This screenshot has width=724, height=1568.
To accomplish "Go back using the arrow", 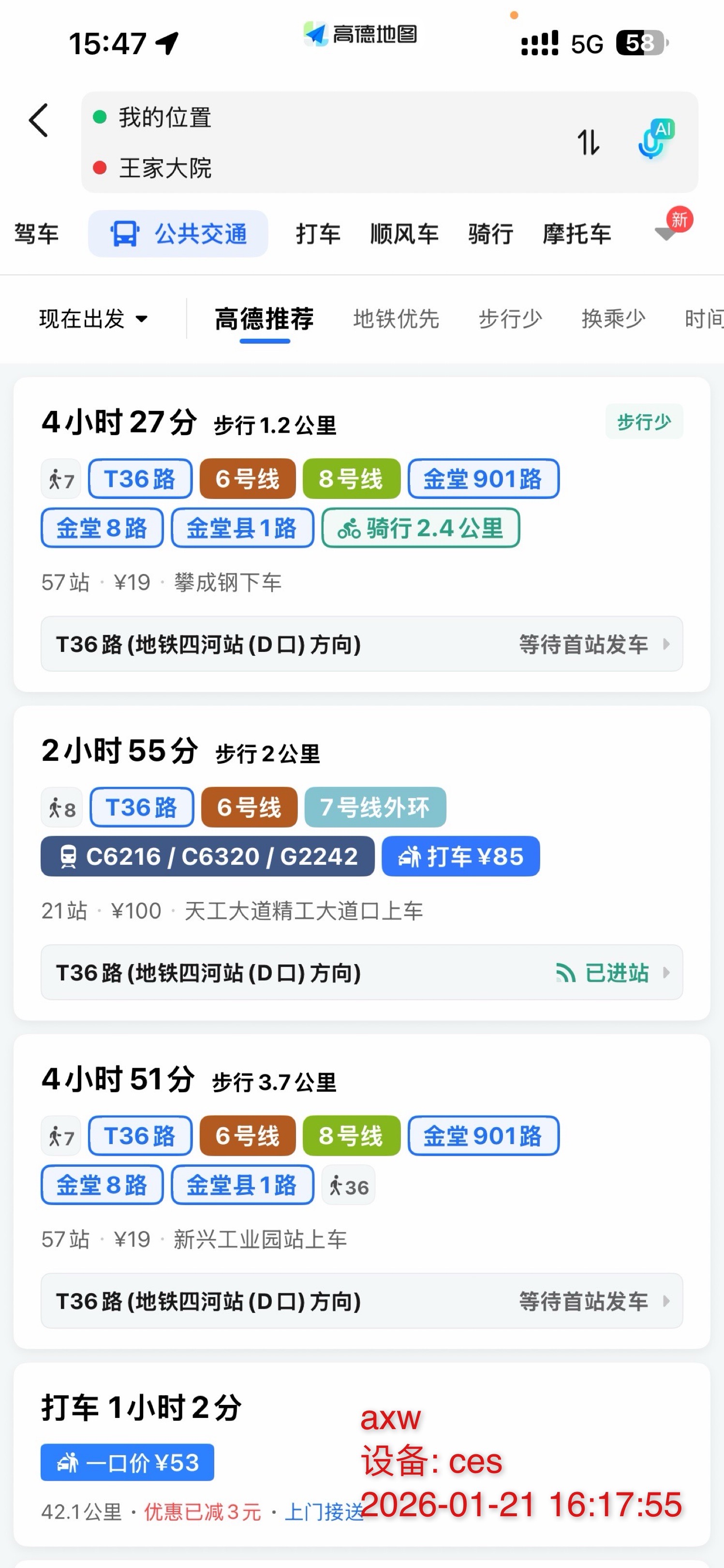I will pyautogui.click(x=38, y=120).
